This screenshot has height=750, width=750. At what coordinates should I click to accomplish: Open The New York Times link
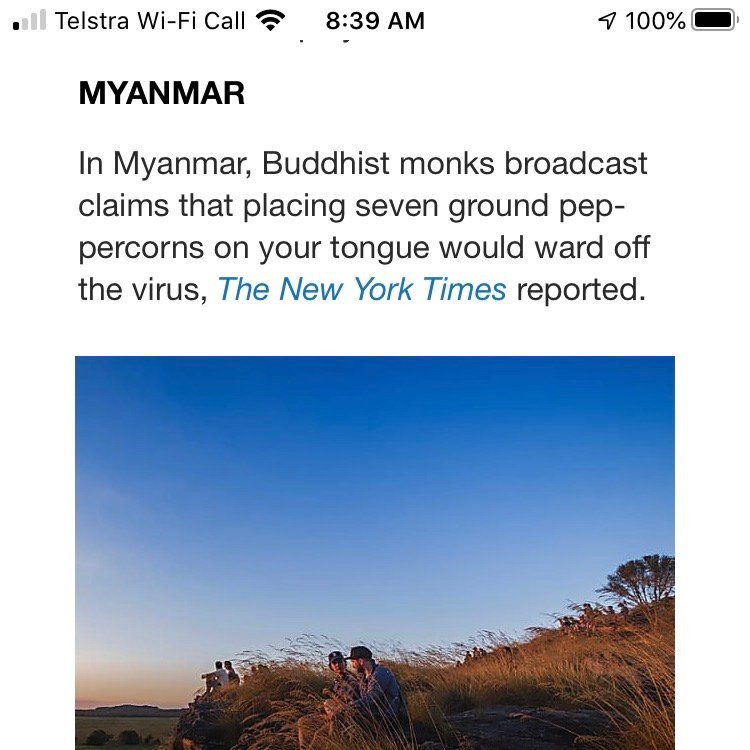pyautogui.click(x=361, y=290)
